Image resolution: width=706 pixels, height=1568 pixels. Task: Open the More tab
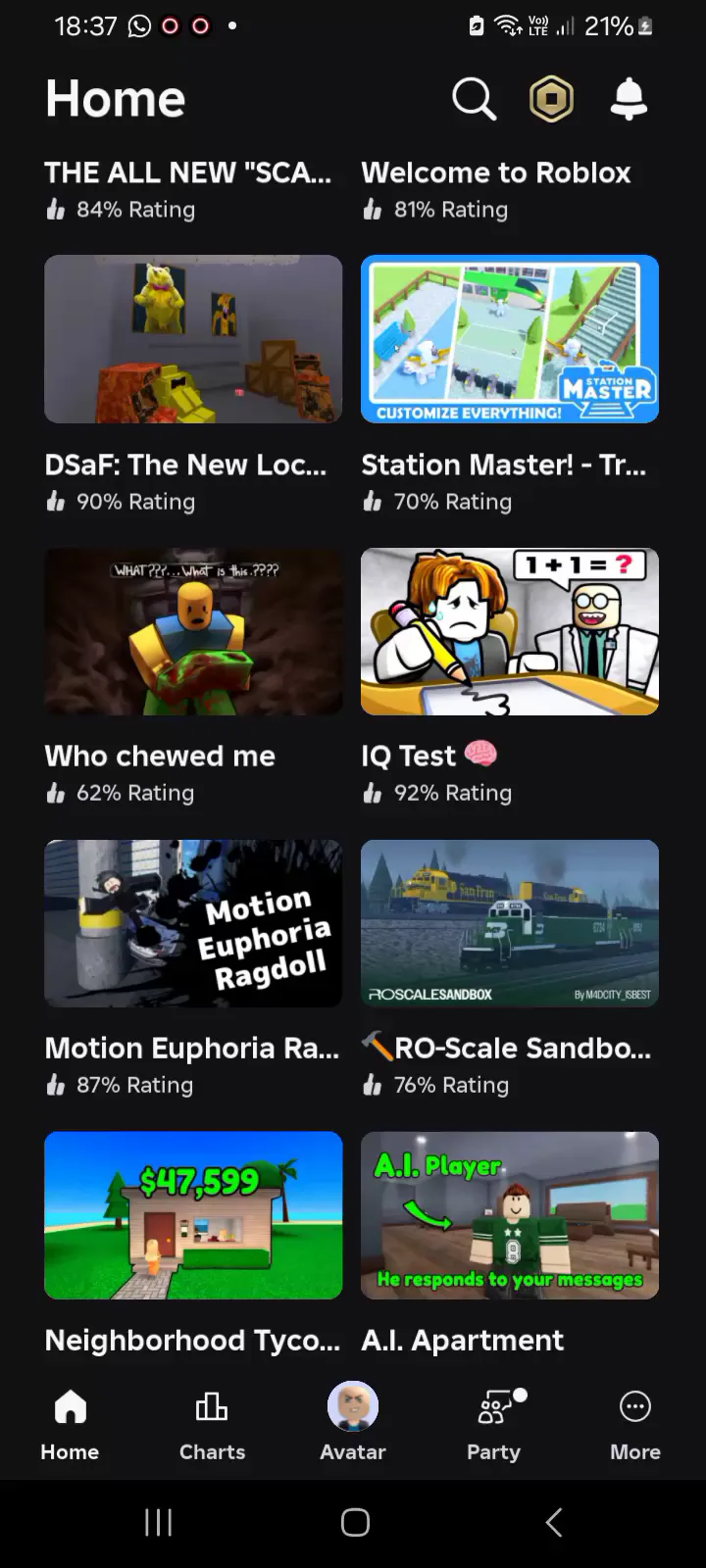coord(634,1423)
